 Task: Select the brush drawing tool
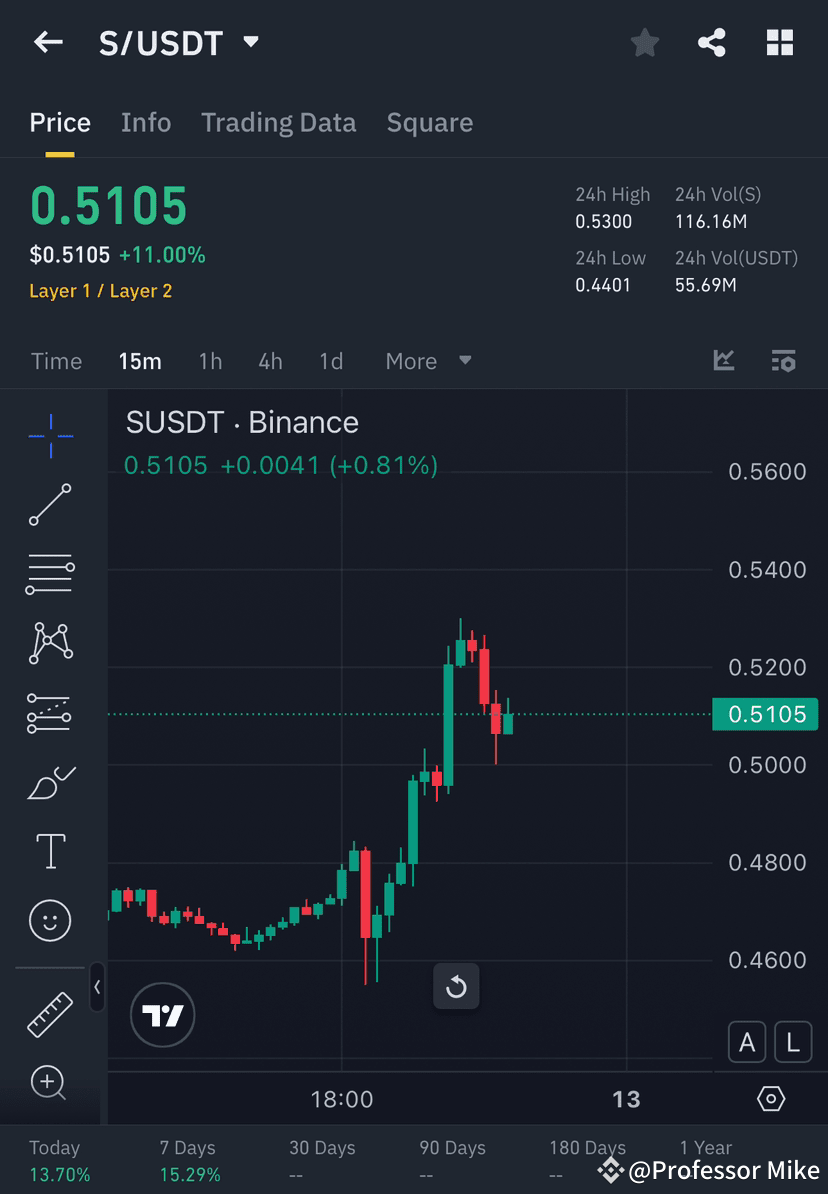pyautogui.click(x=49, y=782)
